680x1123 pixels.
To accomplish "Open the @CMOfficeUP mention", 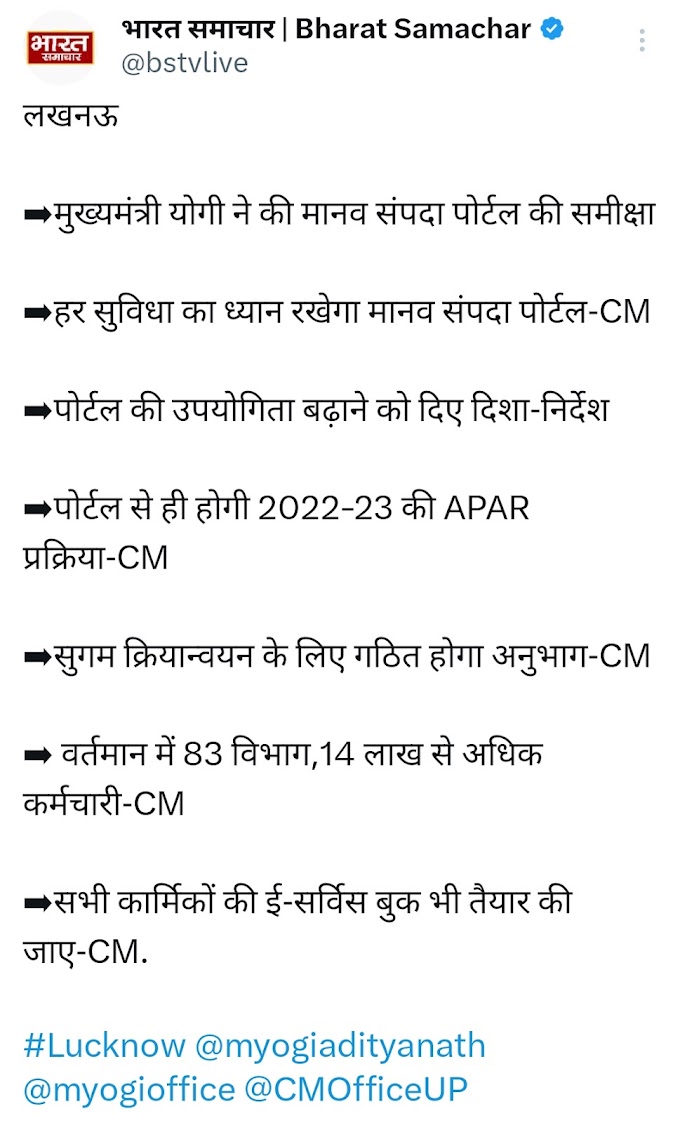I will pos(356,1089).
